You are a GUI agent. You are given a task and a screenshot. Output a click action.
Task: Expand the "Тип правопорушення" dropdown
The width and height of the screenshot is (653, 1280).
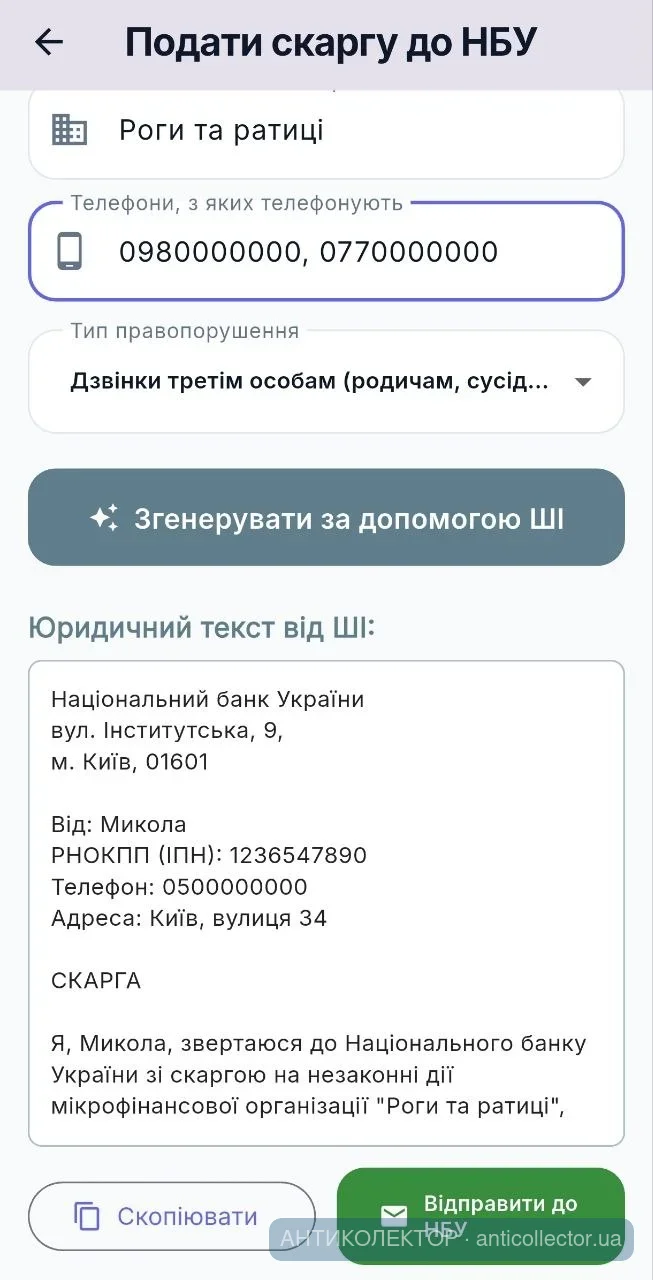point(326,382)
